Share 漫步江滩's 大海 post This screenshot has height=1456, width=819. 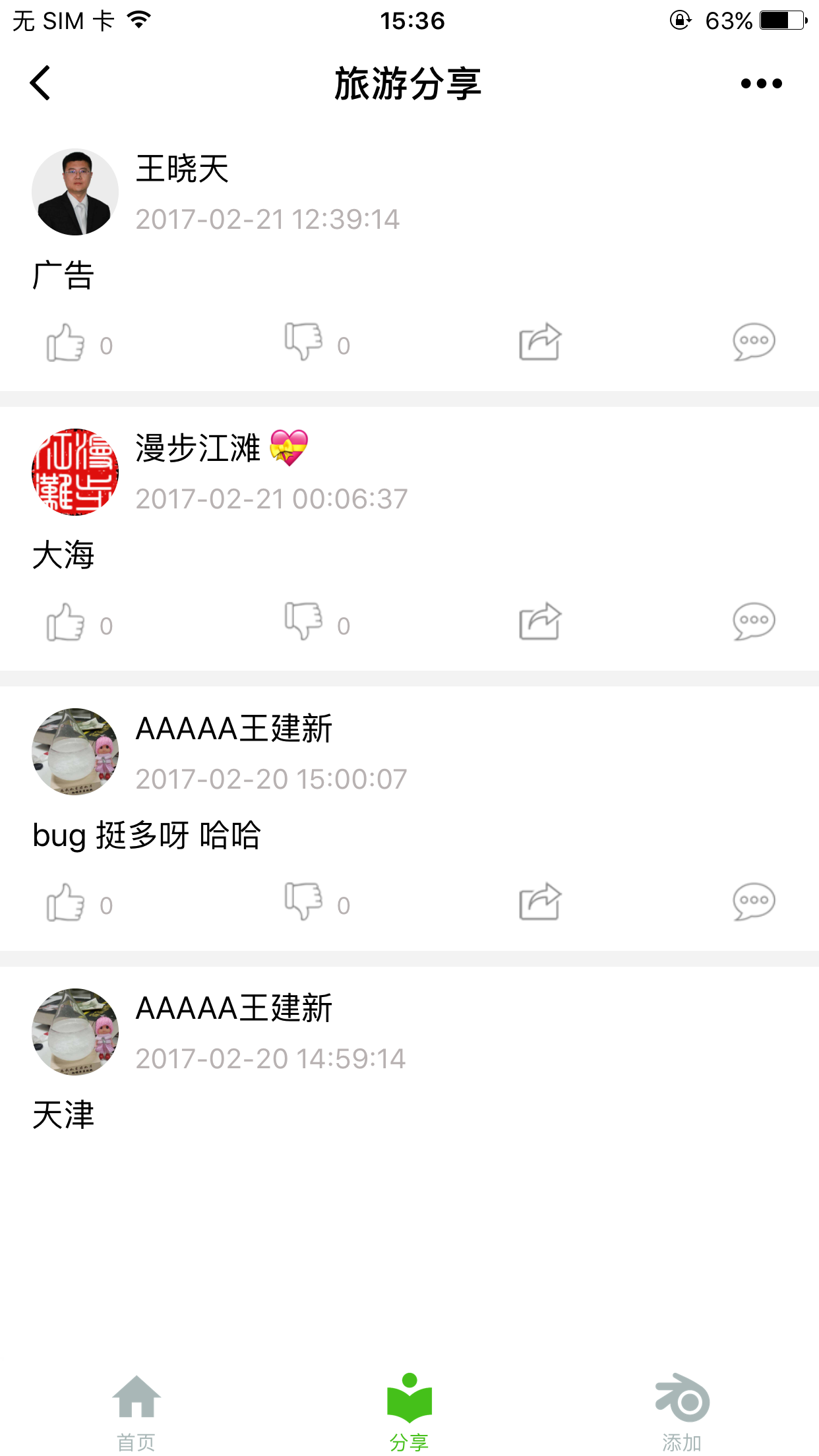click(539, 622)
